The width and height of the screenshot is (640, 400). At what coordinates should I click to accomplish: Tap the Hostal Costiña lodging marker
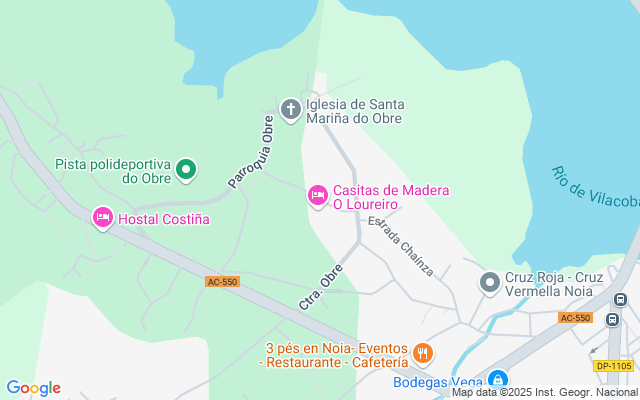(x=102, y=218)
